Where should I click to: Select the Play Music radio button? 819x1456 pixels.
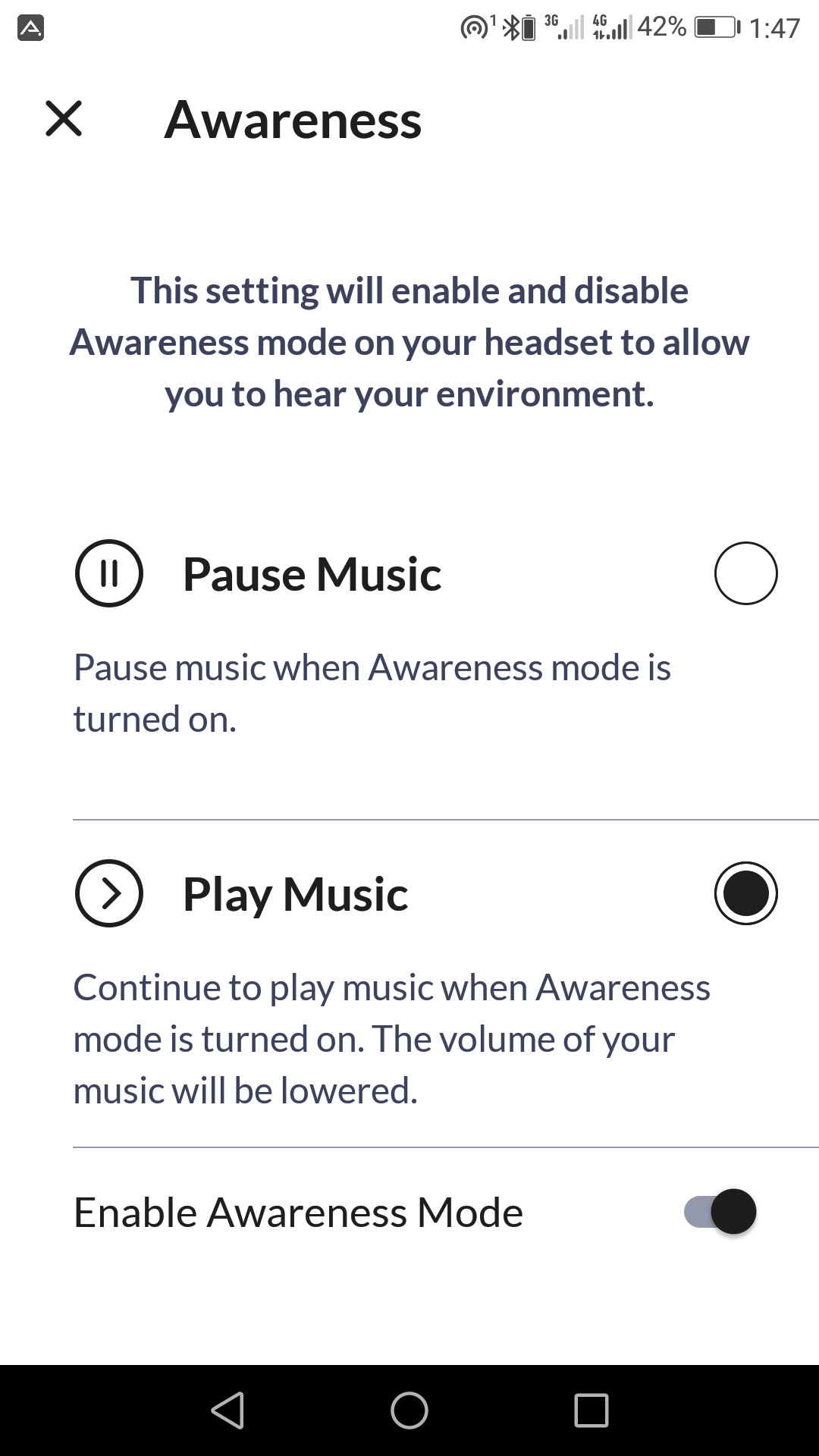pos(745,893)
